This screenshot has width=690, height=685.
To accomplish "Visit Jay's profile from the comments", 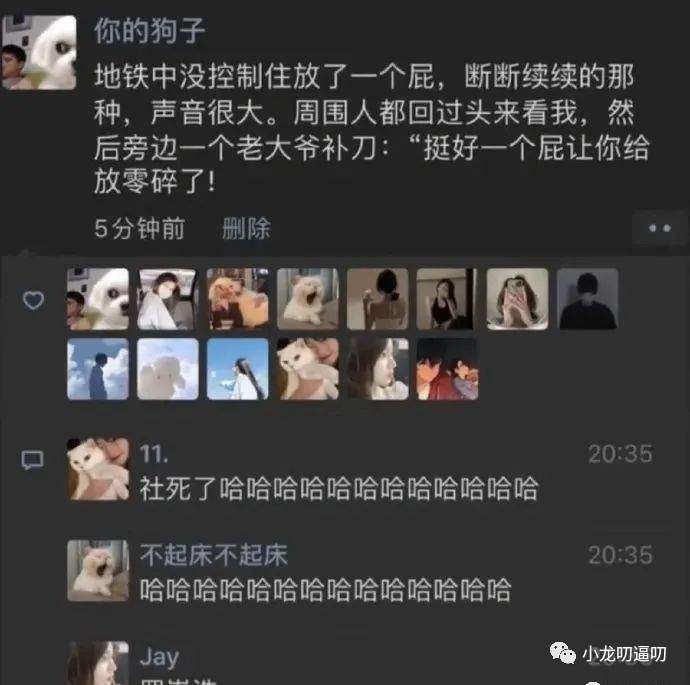I will (159, 657).
